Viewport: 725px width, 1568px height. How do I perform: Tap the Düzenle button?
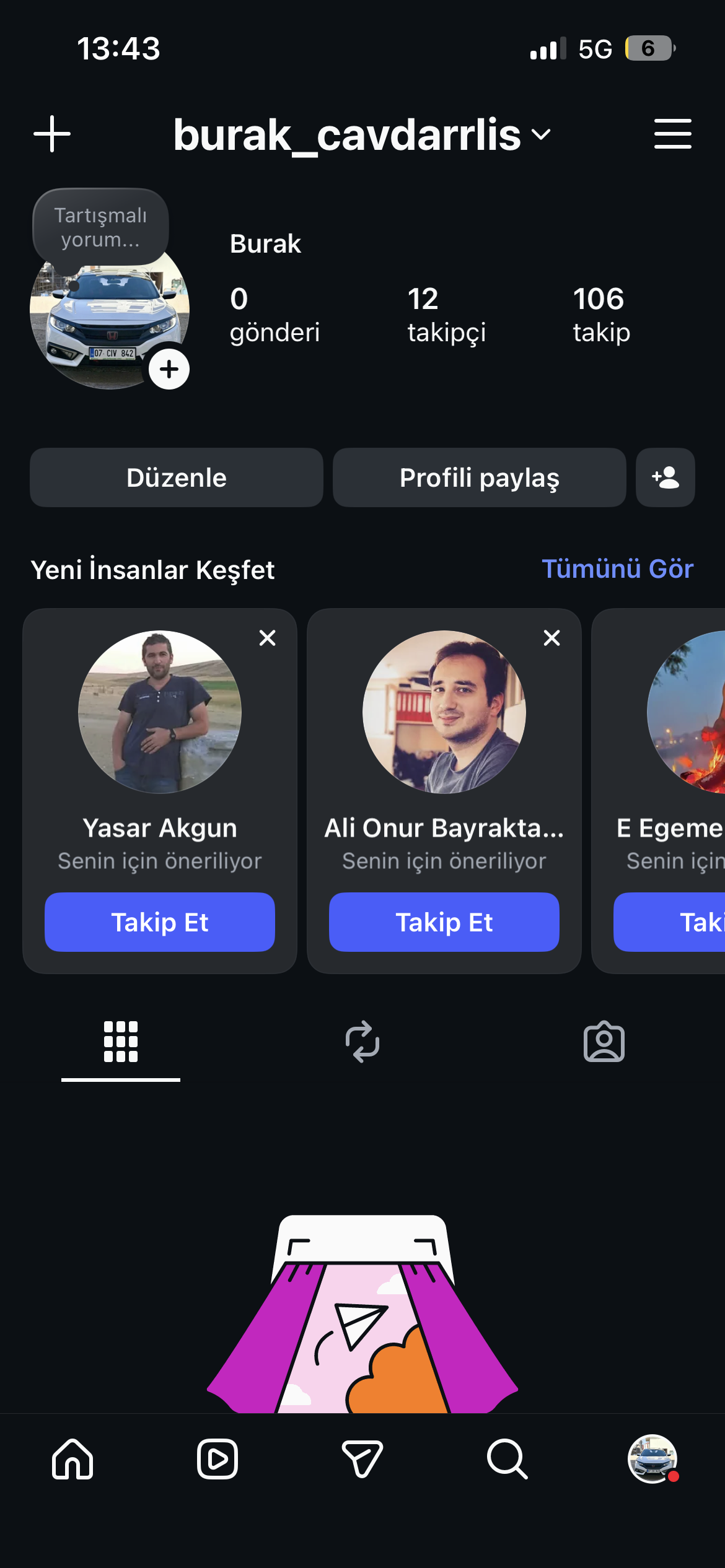click(177, 477)
